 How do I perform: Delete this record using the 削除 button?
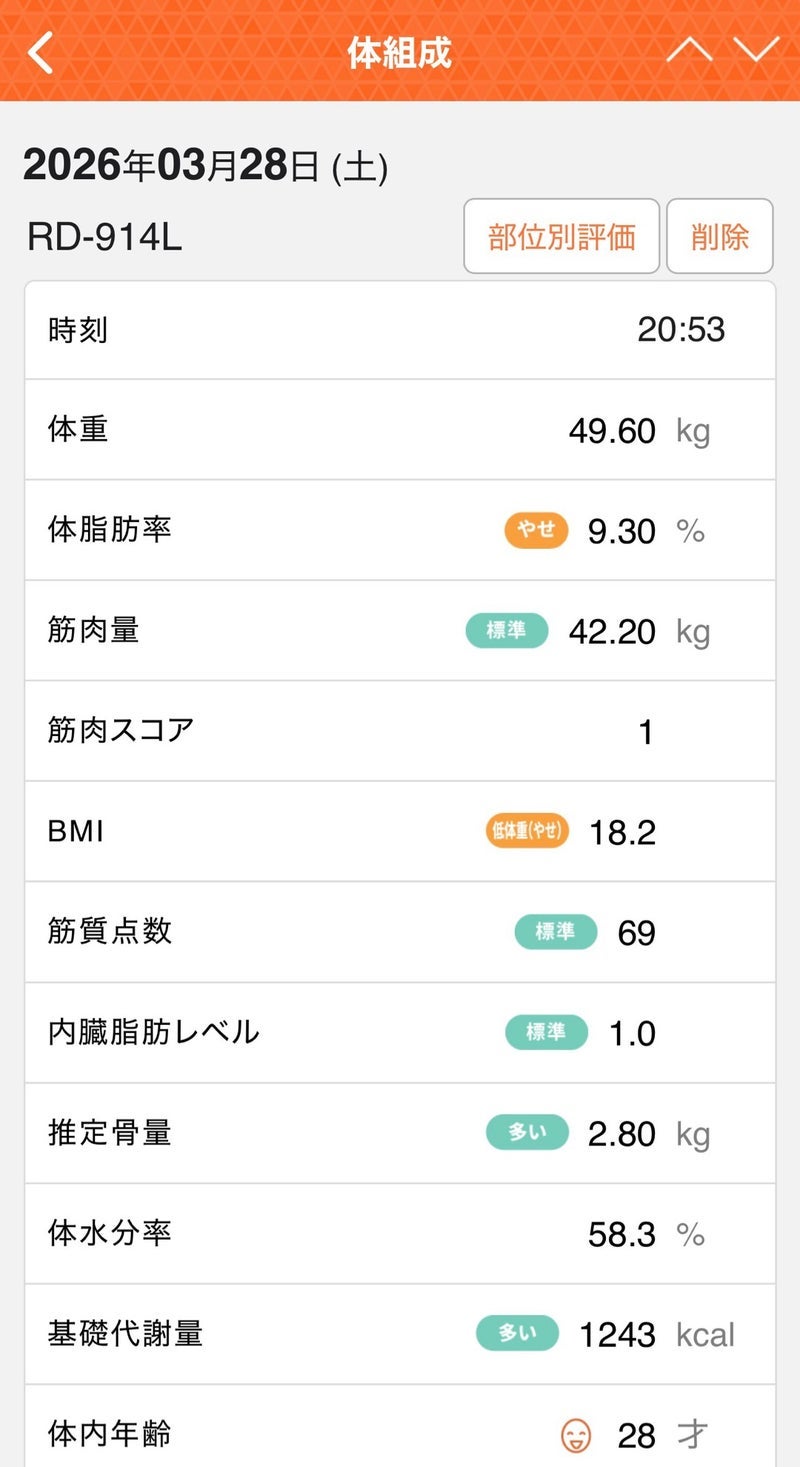coord(719,236)
